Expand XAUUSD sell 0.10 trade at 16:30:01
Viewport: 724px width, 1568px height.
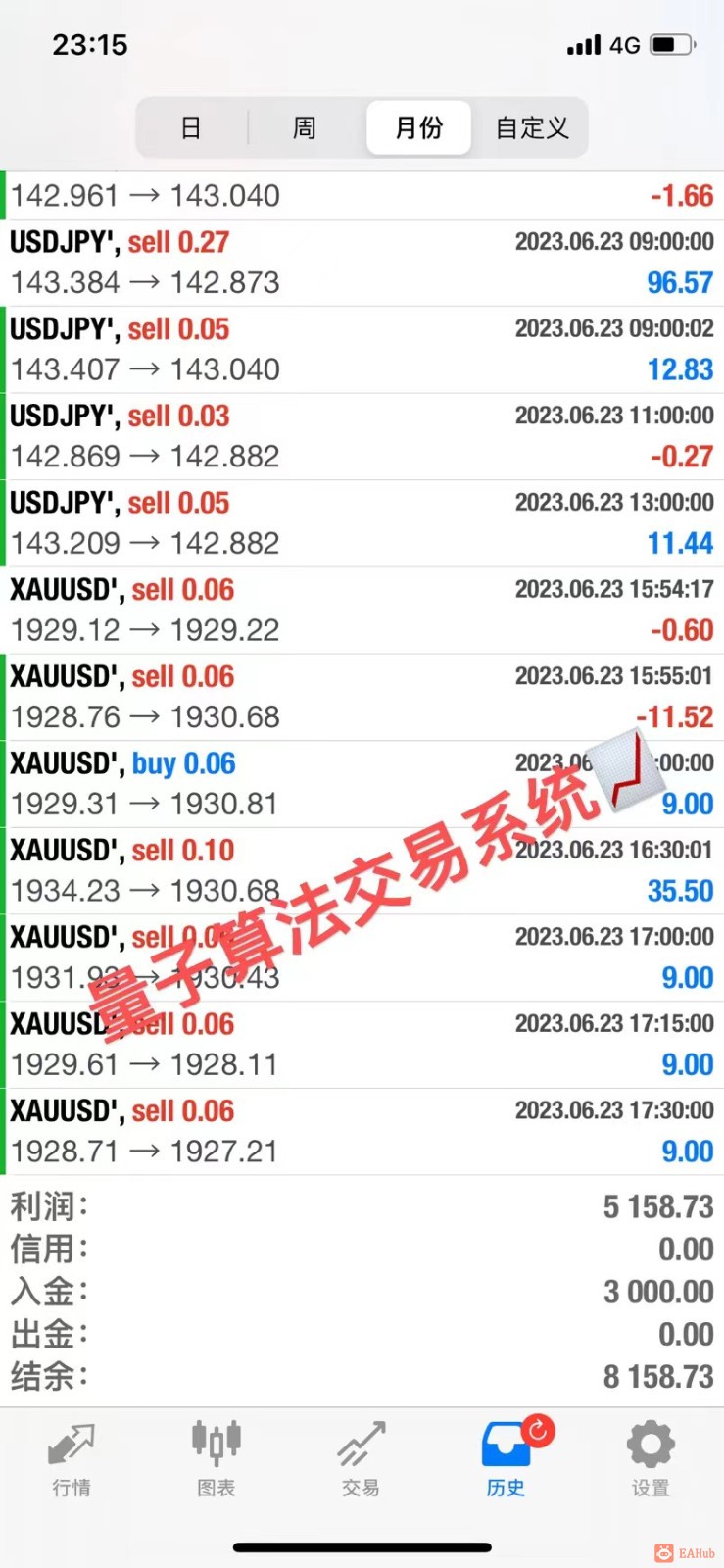(362, 870)
